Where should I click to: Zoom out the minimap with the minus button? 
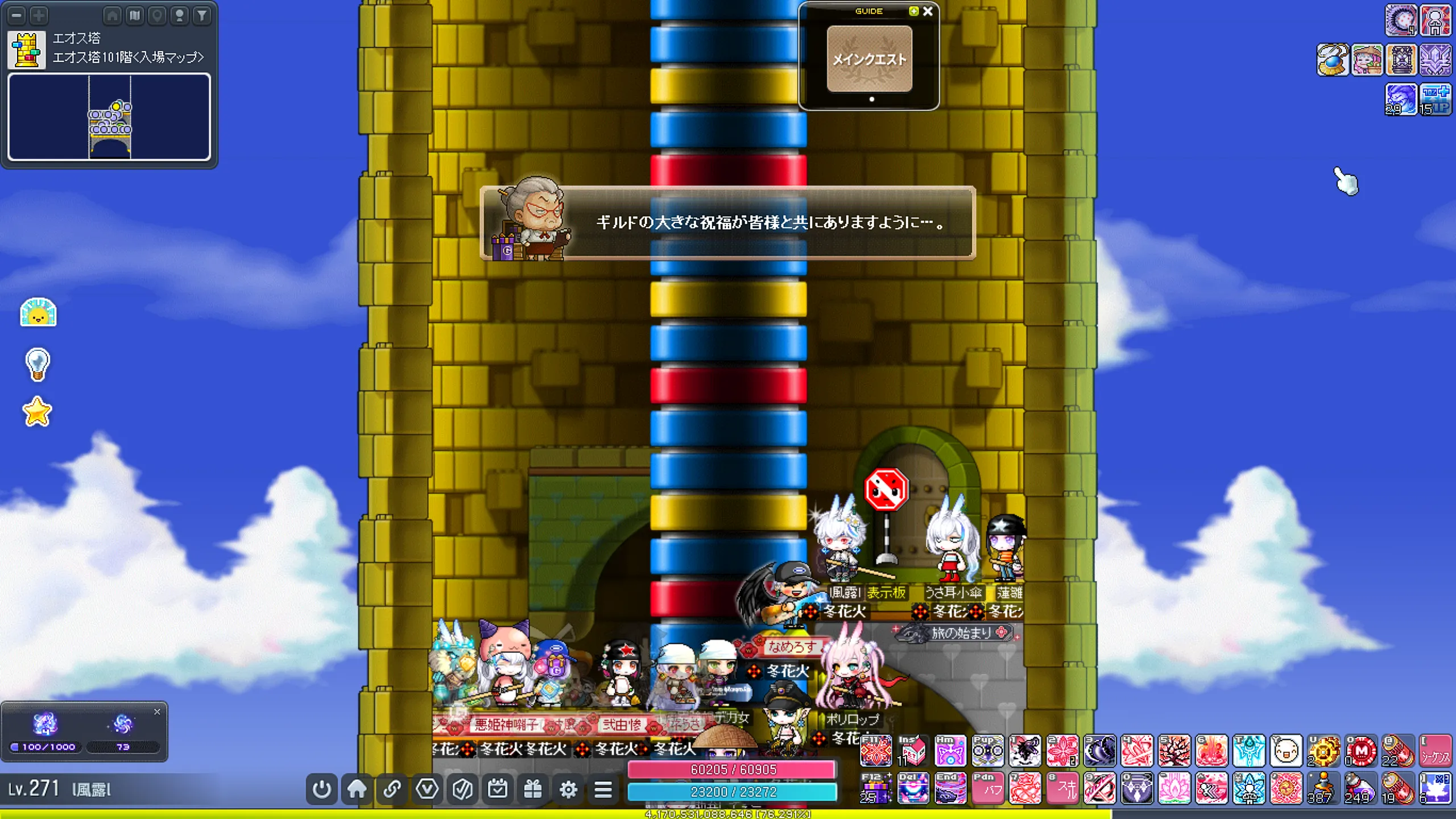(x=17, y=15)
